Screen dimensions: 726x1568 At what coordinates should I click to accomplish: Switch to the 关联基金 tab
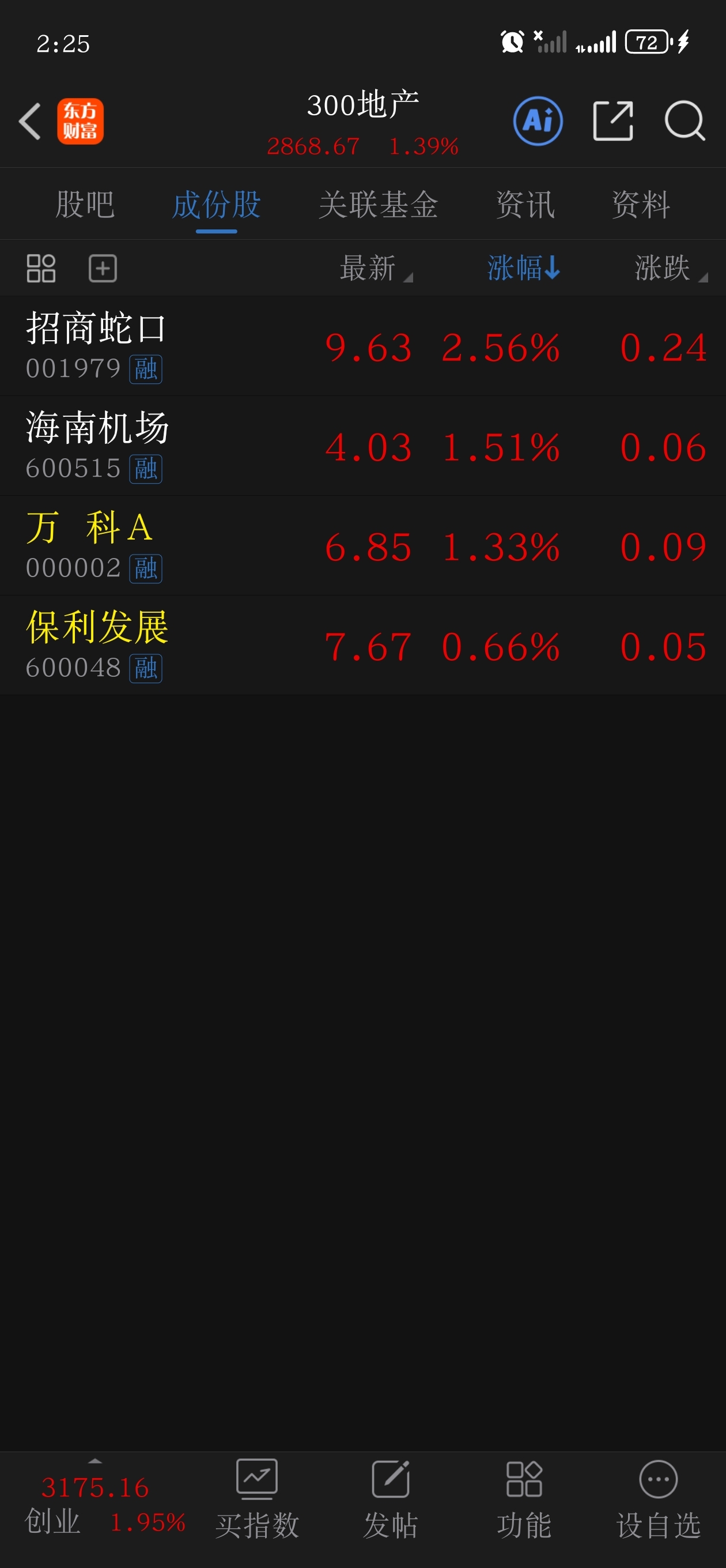click(379, 205)
